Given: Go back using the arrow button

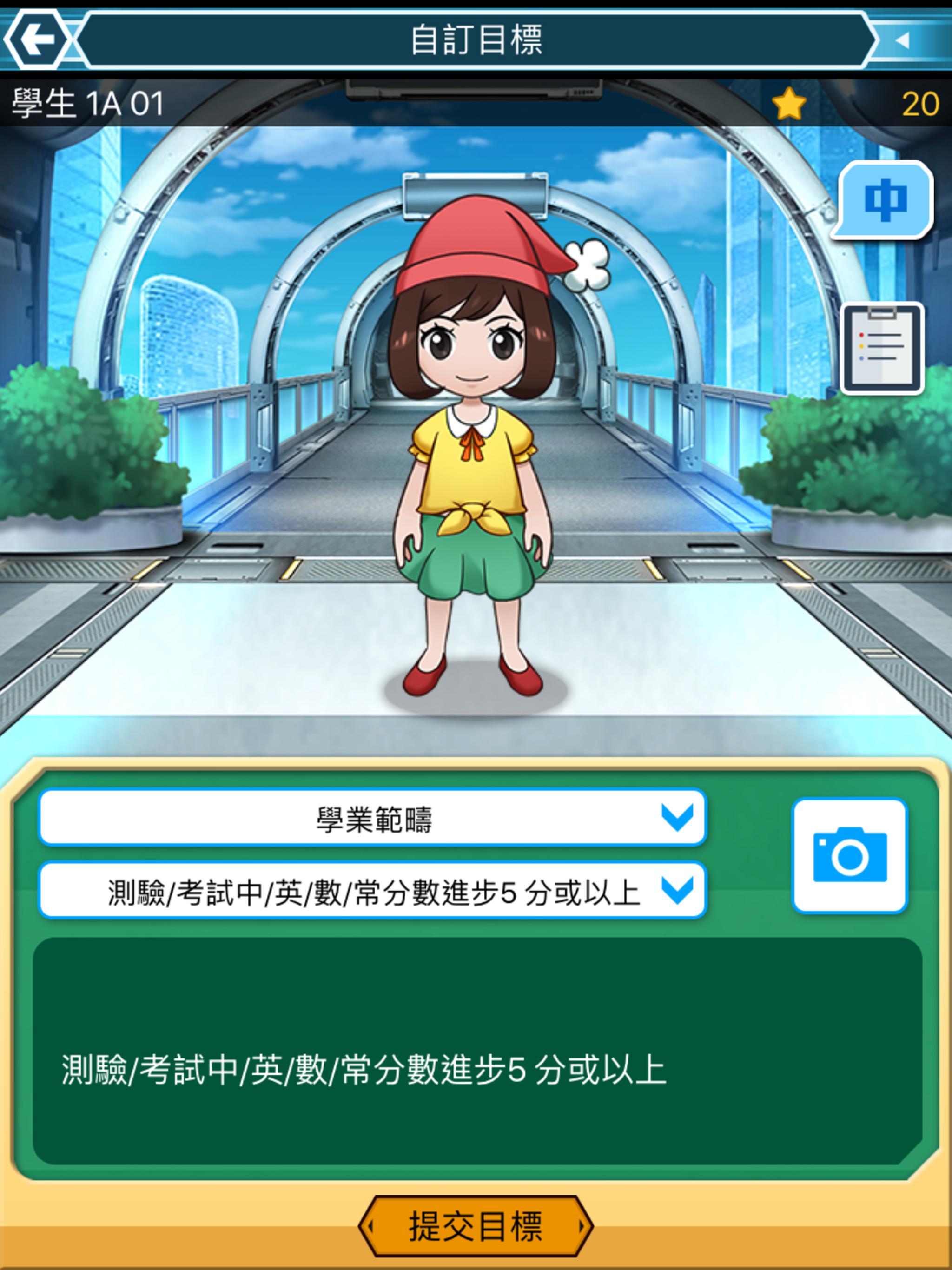Looking at the screenshot, I should pyautogui.click(x=36, y=40).
